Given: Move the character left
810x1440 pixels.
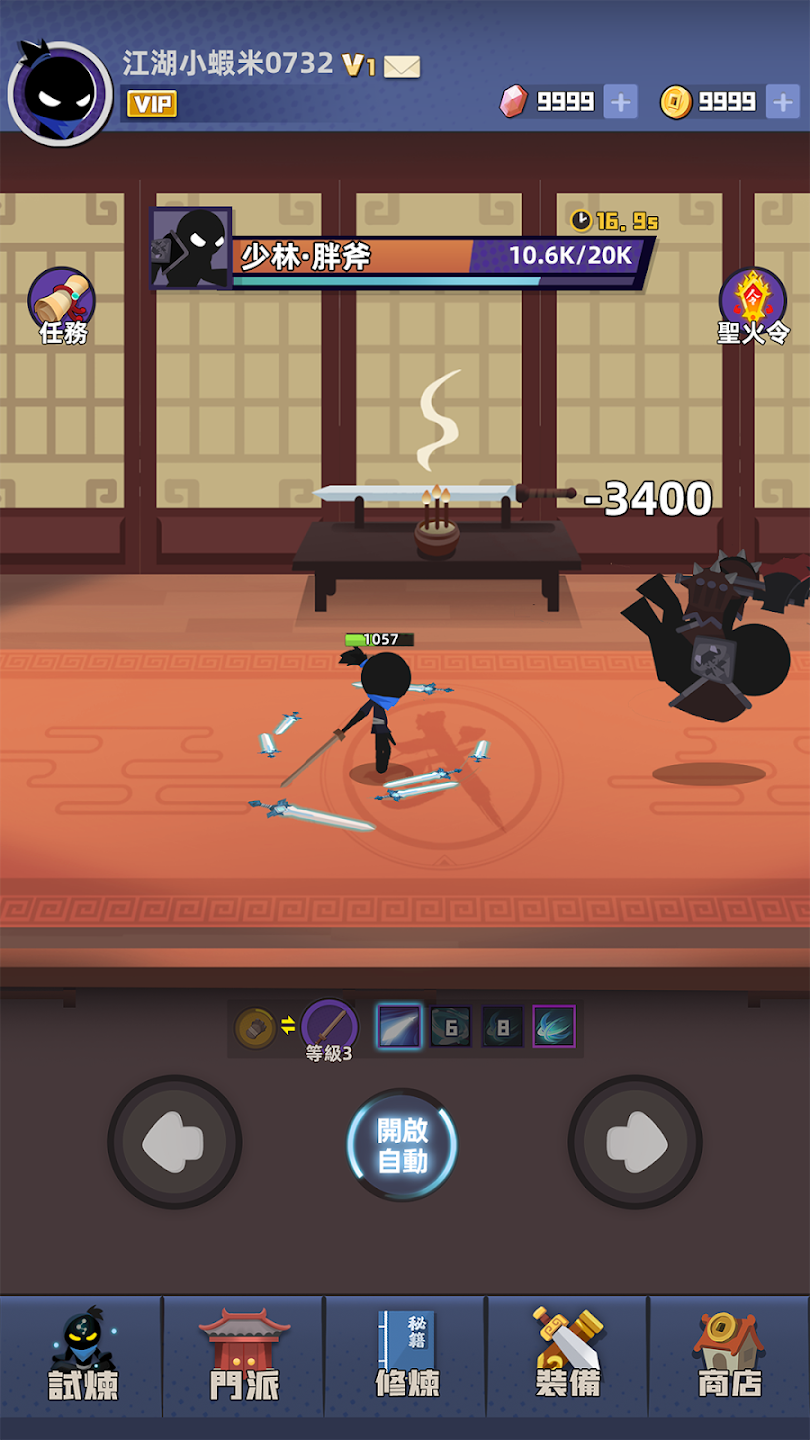Looking at the screenshot, I should 175,1142.
